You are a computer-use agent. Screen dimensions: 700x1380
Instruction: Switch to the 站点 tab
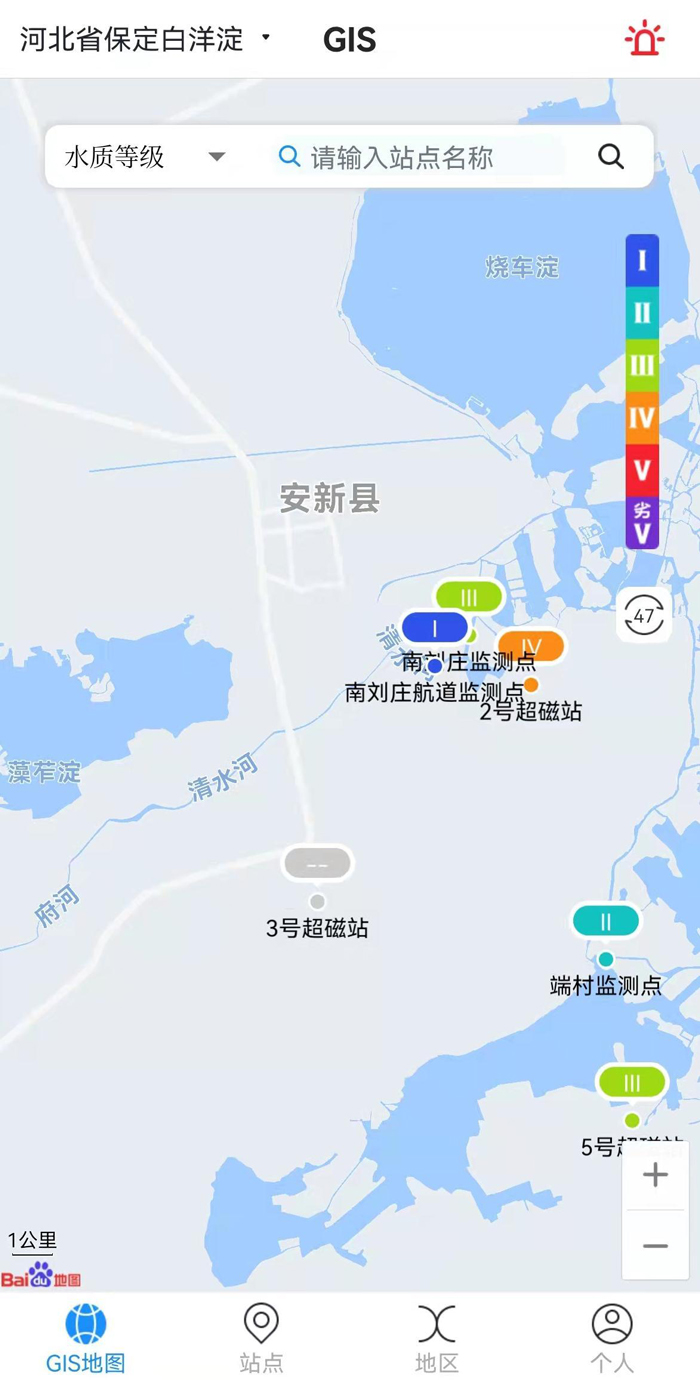261,1337
